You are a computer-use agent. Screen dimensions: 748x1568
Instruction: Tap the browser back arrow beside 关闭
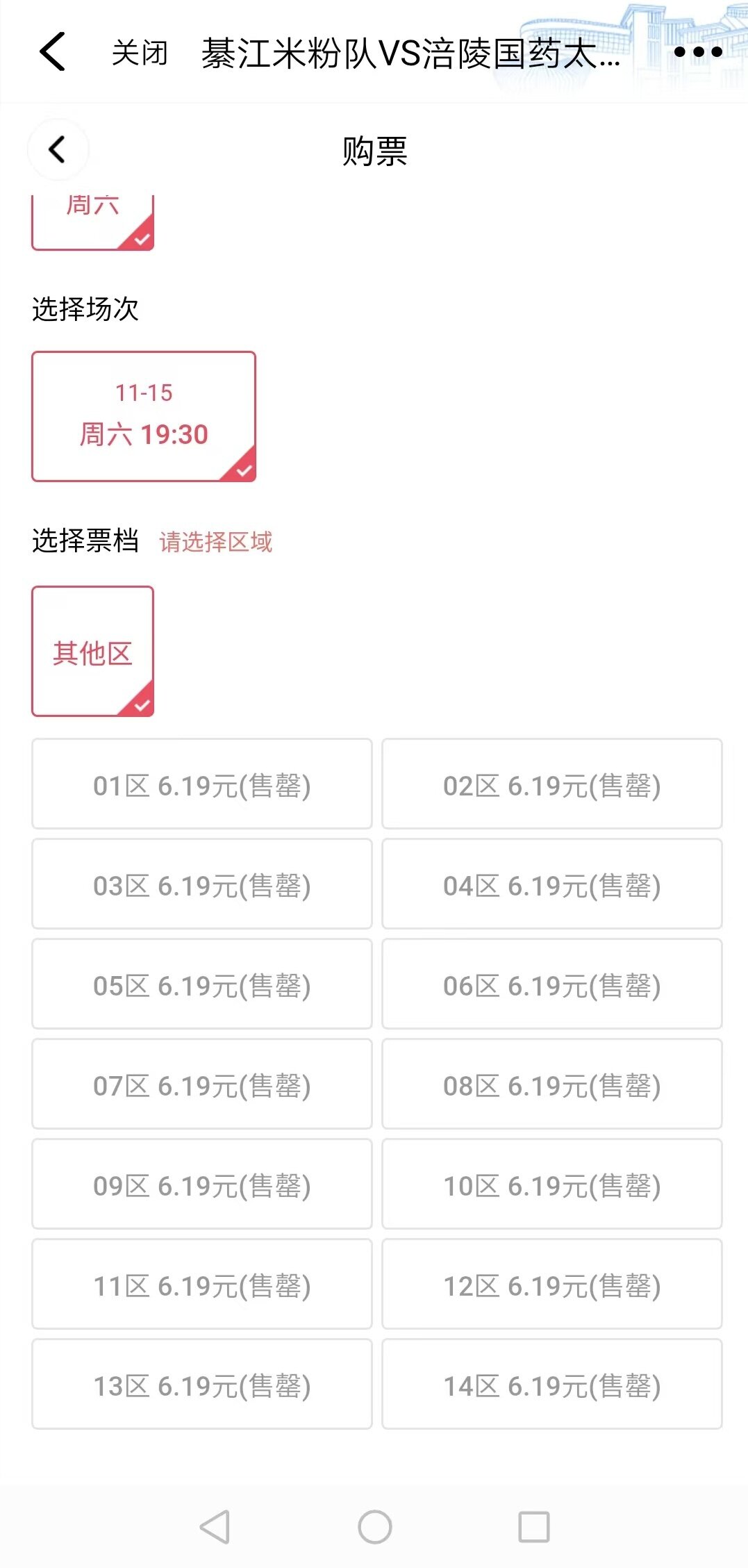point(53,52)
